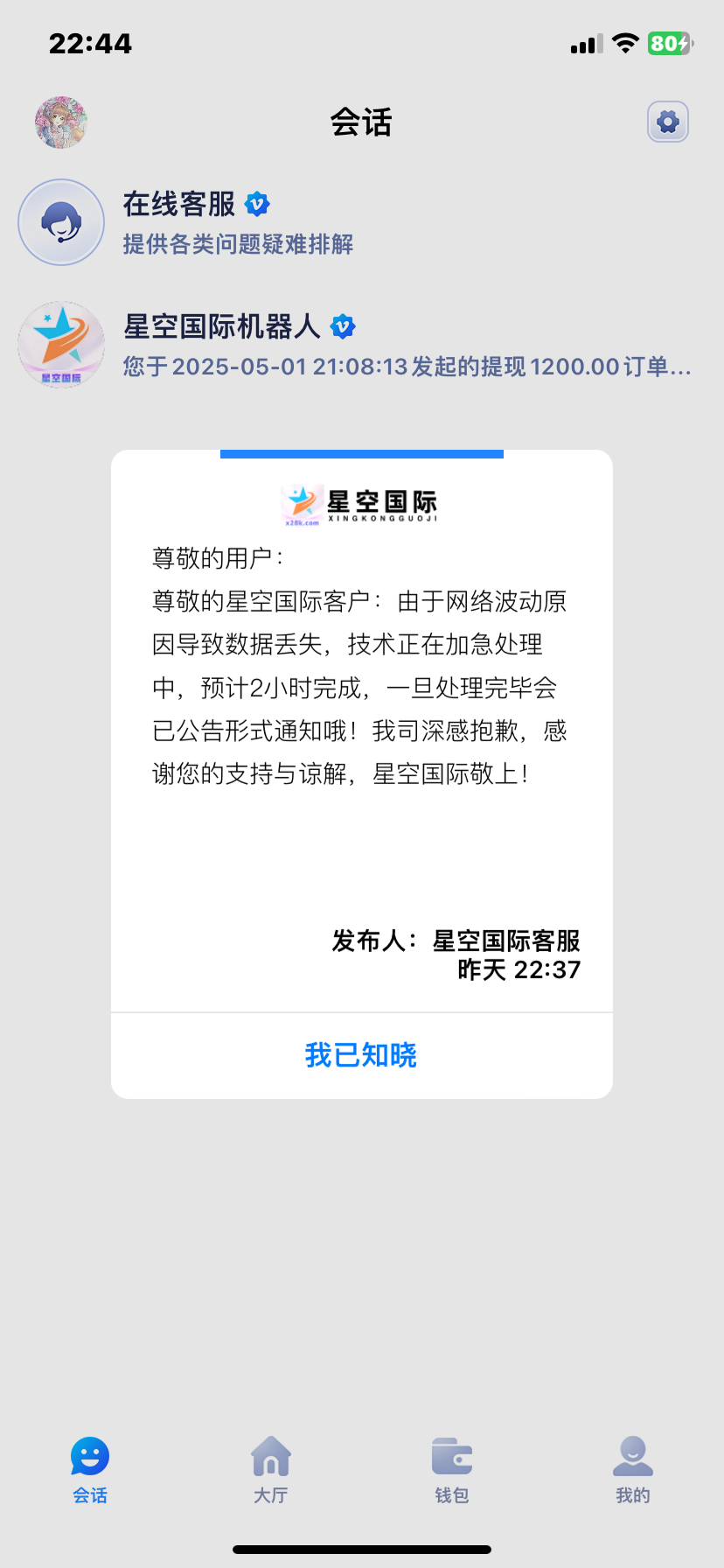The image size is (724, 1568).
Task: Open the settings gear icon
Action: point(668,122)
